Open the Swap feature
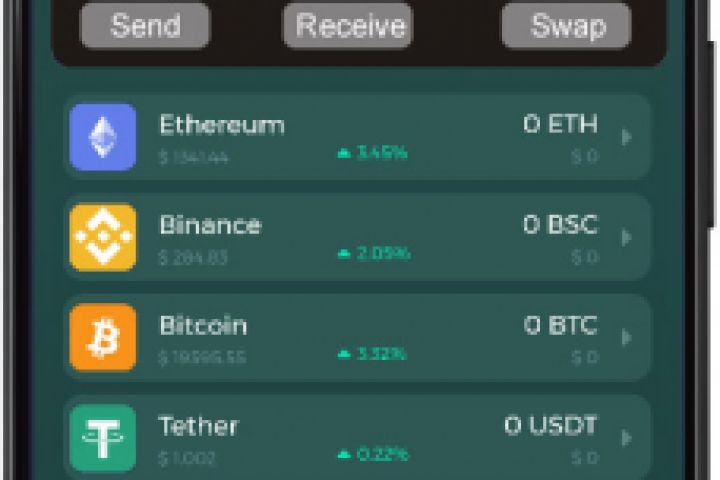The height and width of the screenshot is (480, 720). pyautogui.click(x=566, y=26)
